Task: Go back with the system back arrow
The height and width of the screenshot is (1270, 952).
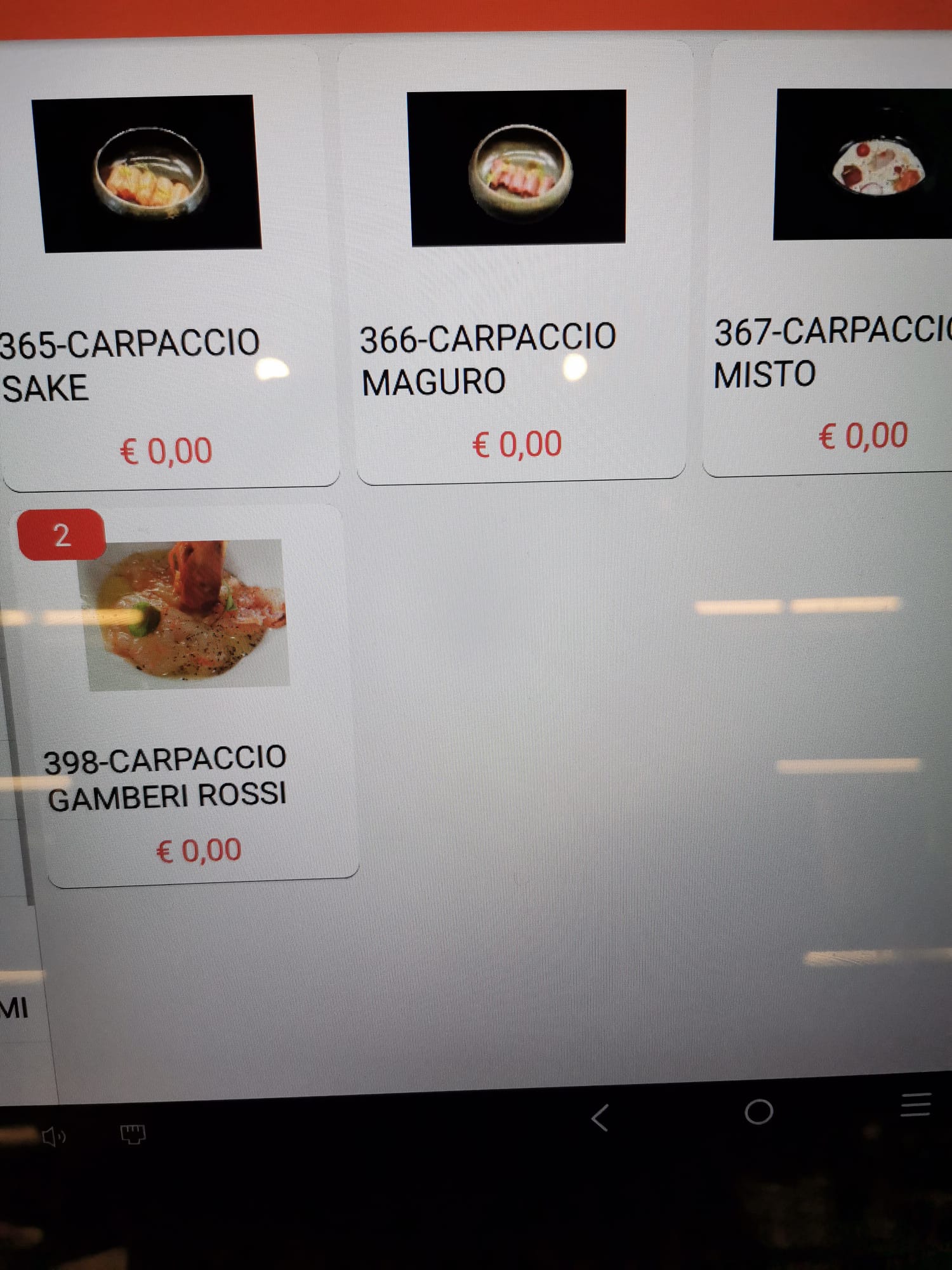Action: pyautogui.click(x=600, y=1118)
